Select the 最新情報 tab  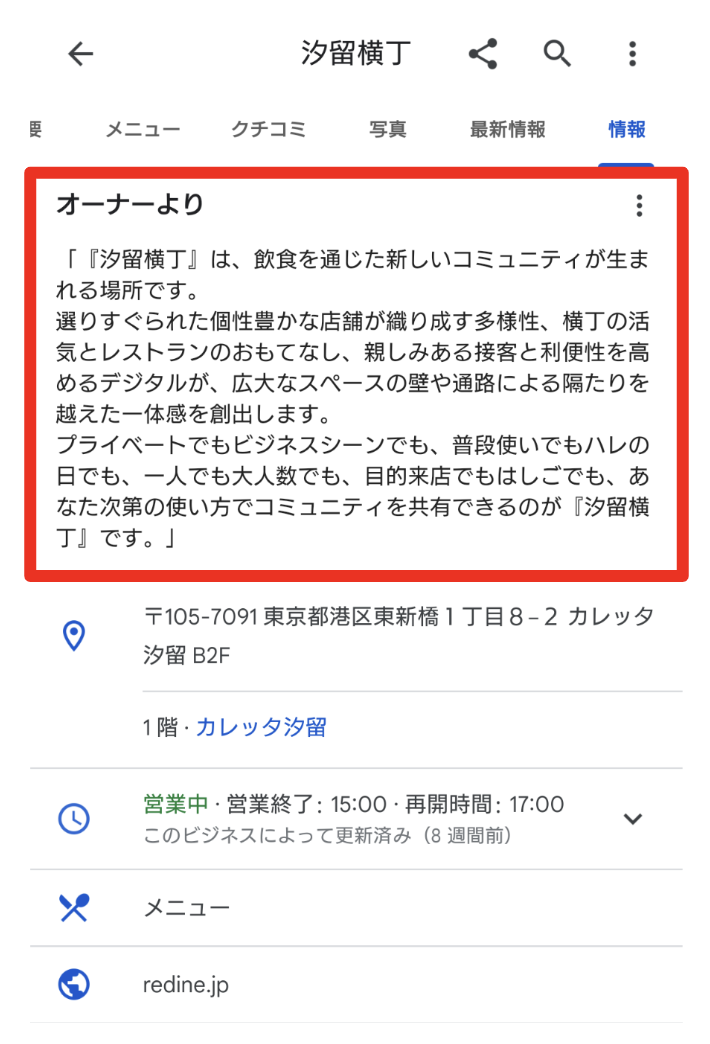pyautogui.click(x=508, y=129)
